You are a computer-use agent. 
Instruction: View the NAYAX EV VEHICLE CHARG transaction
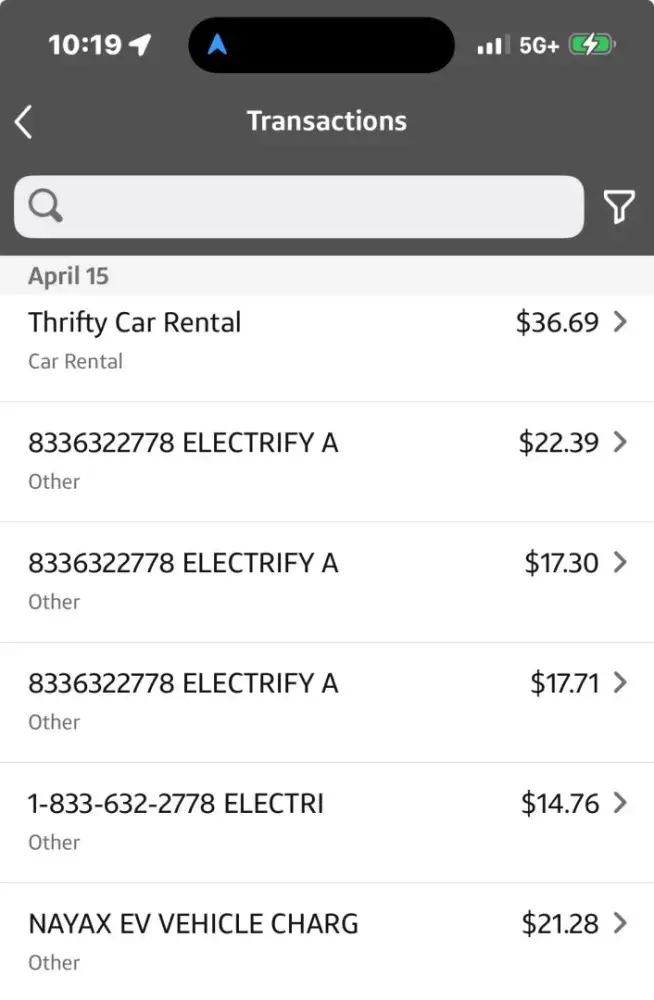[x=327, y=940]
